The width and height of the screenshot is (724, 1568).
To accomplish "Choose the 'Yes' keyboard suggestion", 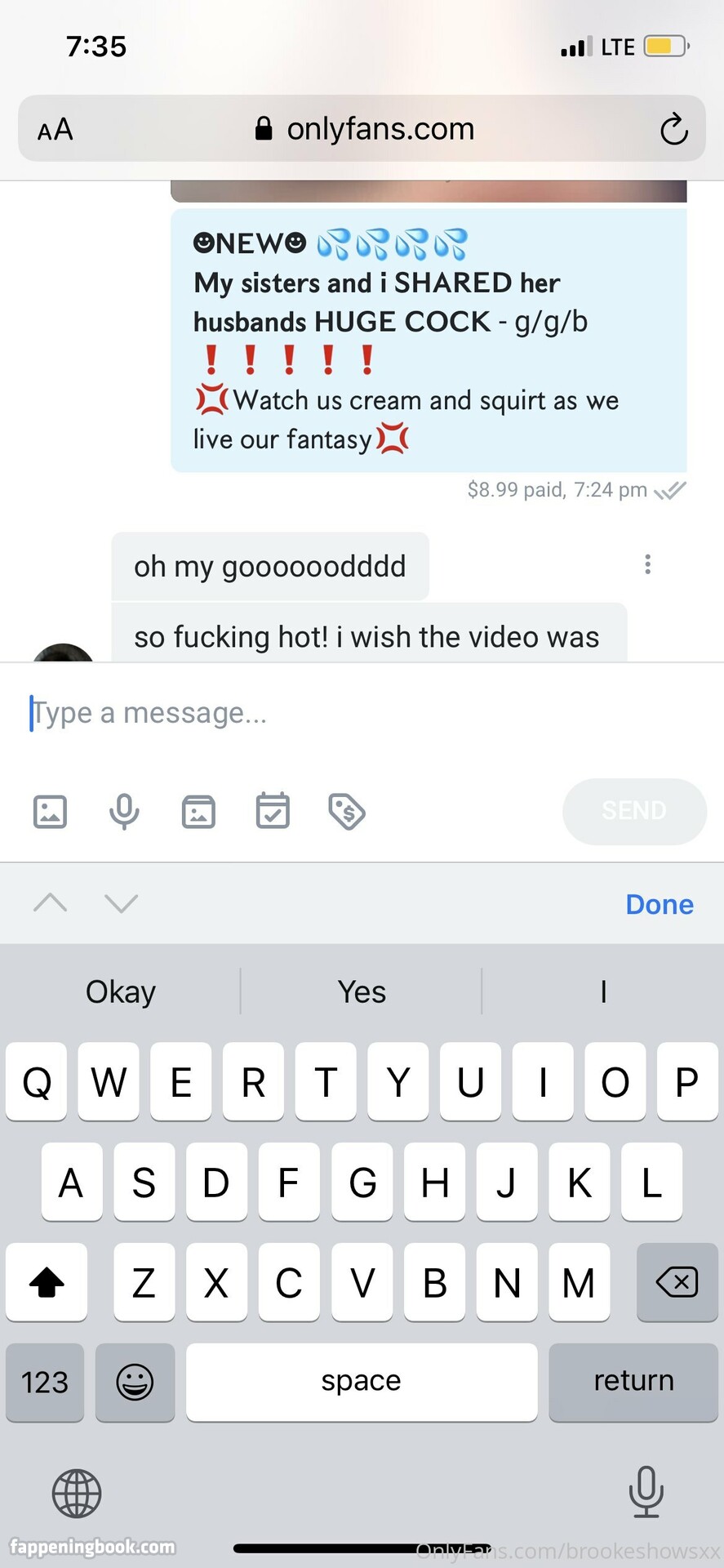I will [x=362, y=991].
